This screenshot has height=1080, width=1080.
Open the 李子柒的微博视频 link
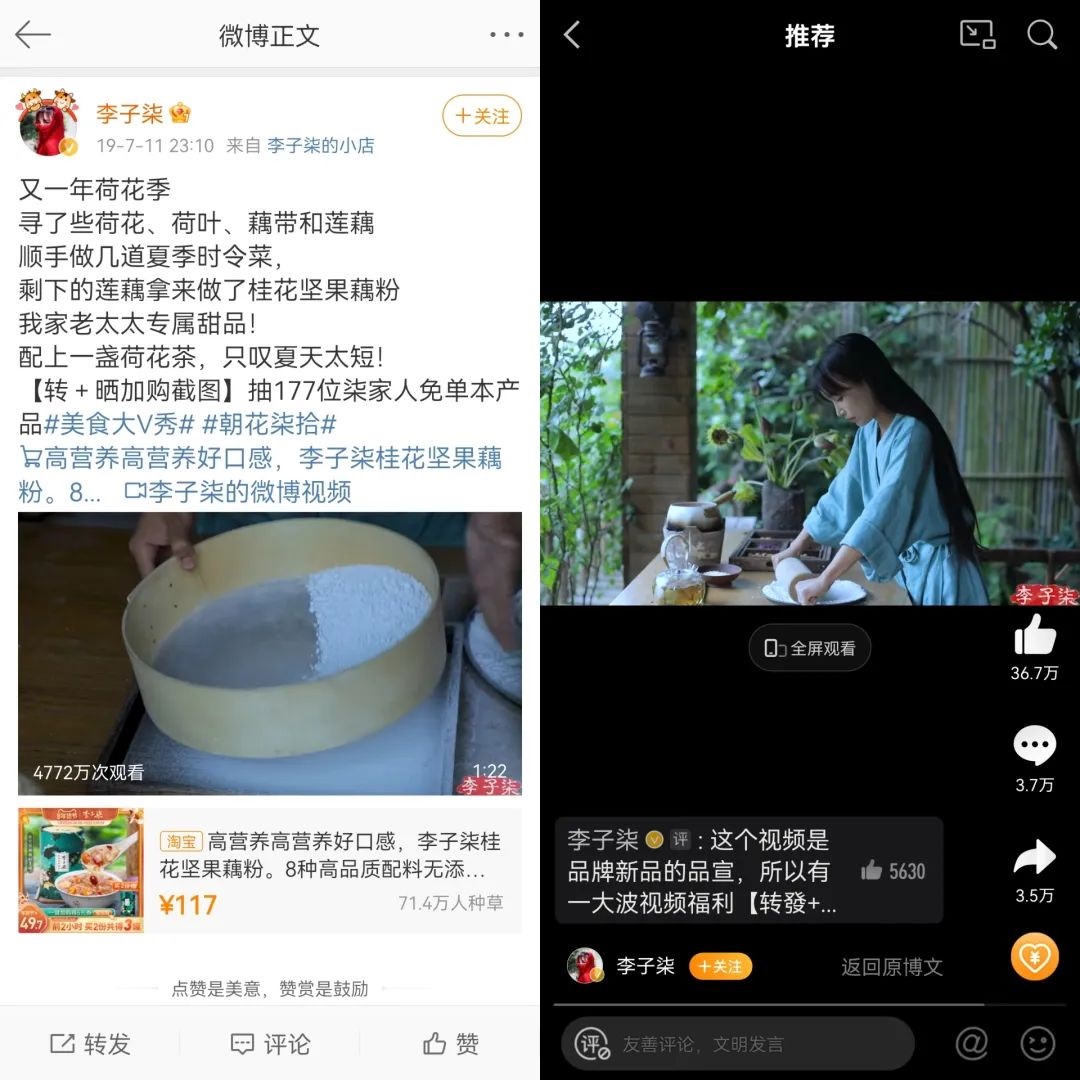239,492
